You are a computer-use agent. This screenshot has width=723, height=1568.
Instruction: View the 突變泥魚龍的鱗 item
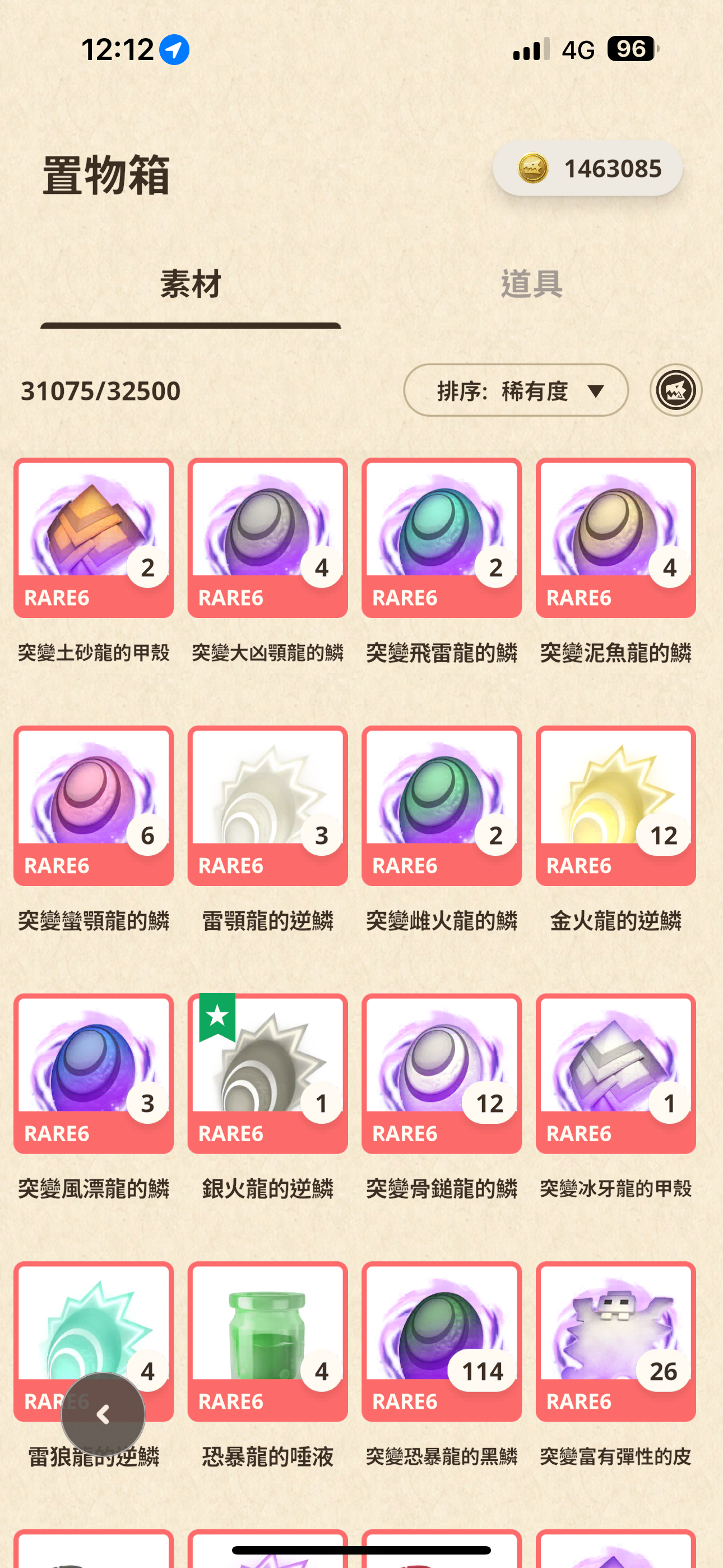pos(615,538)
